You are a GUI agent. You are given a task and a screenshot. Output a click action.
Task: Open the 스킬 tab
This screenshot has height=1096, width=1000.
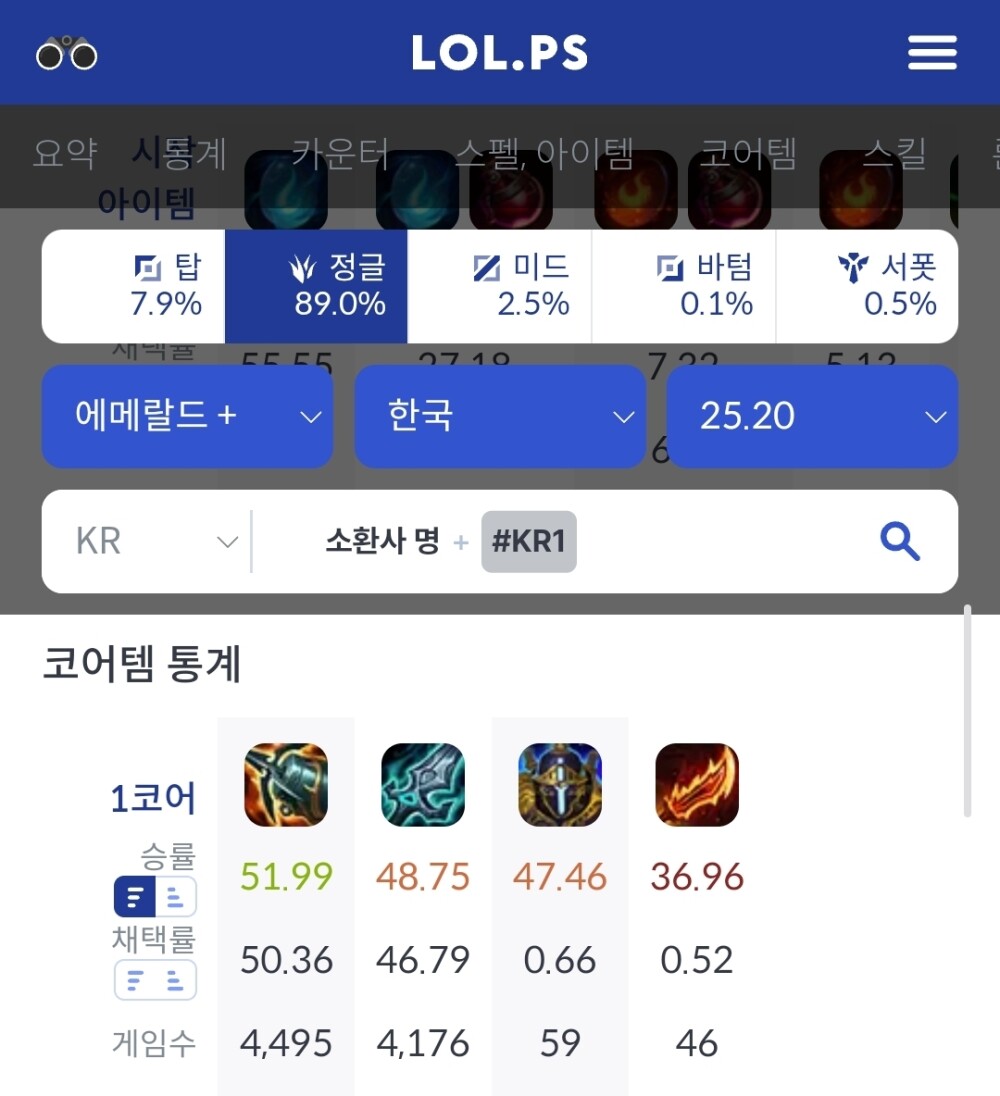point(894,154)
